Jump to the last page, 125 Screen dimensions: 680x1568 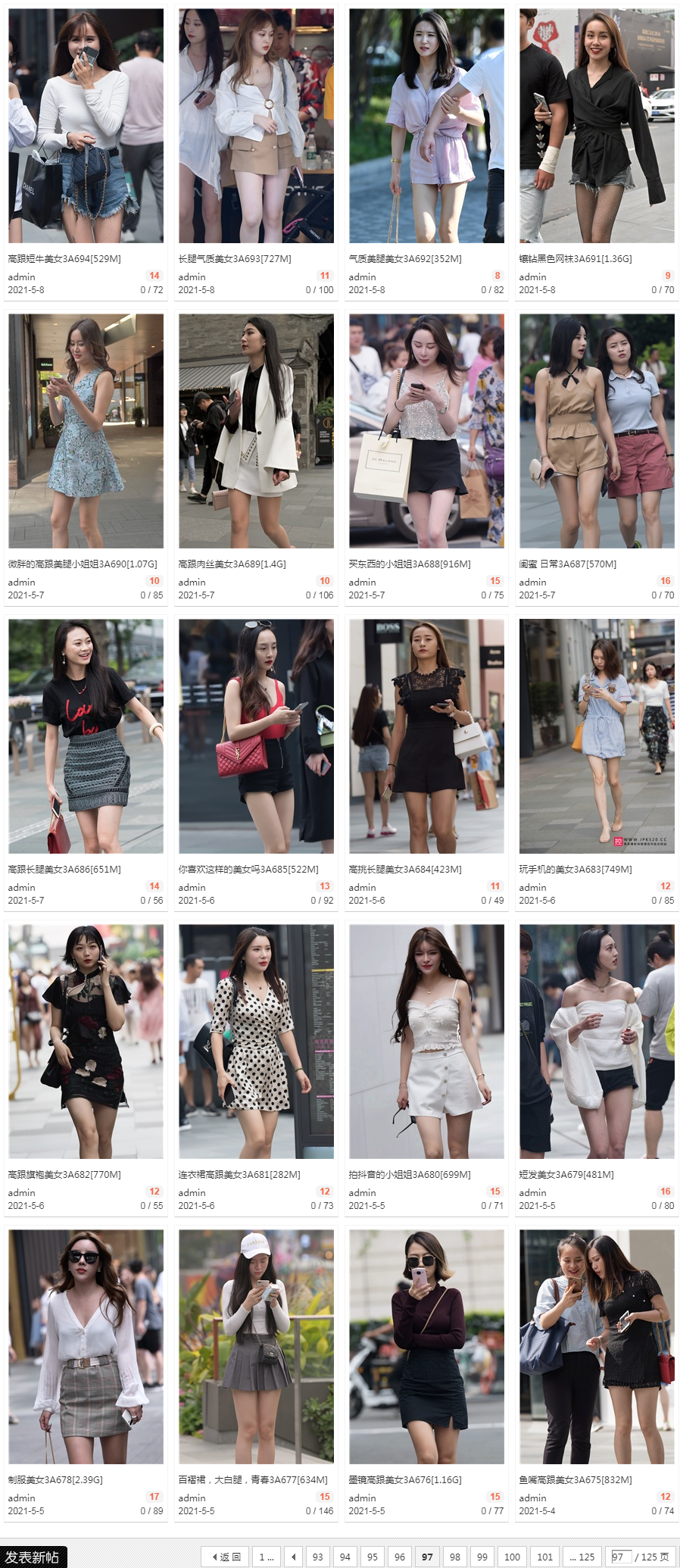pyautogui.click(x=582, y=1557)
